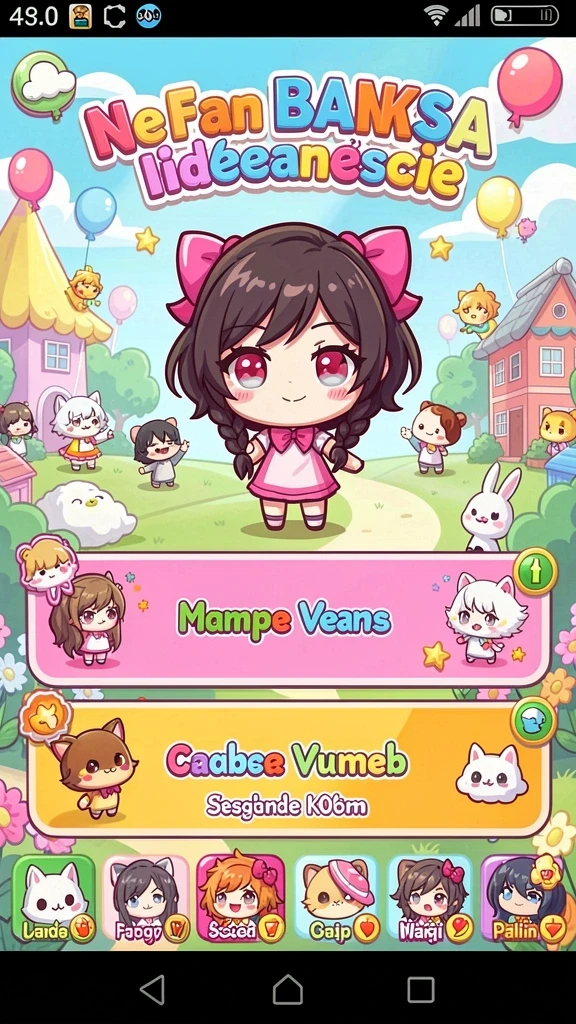Choose the Fabgp character tile
Screen dimensions: 576x1024
point(146,899)
